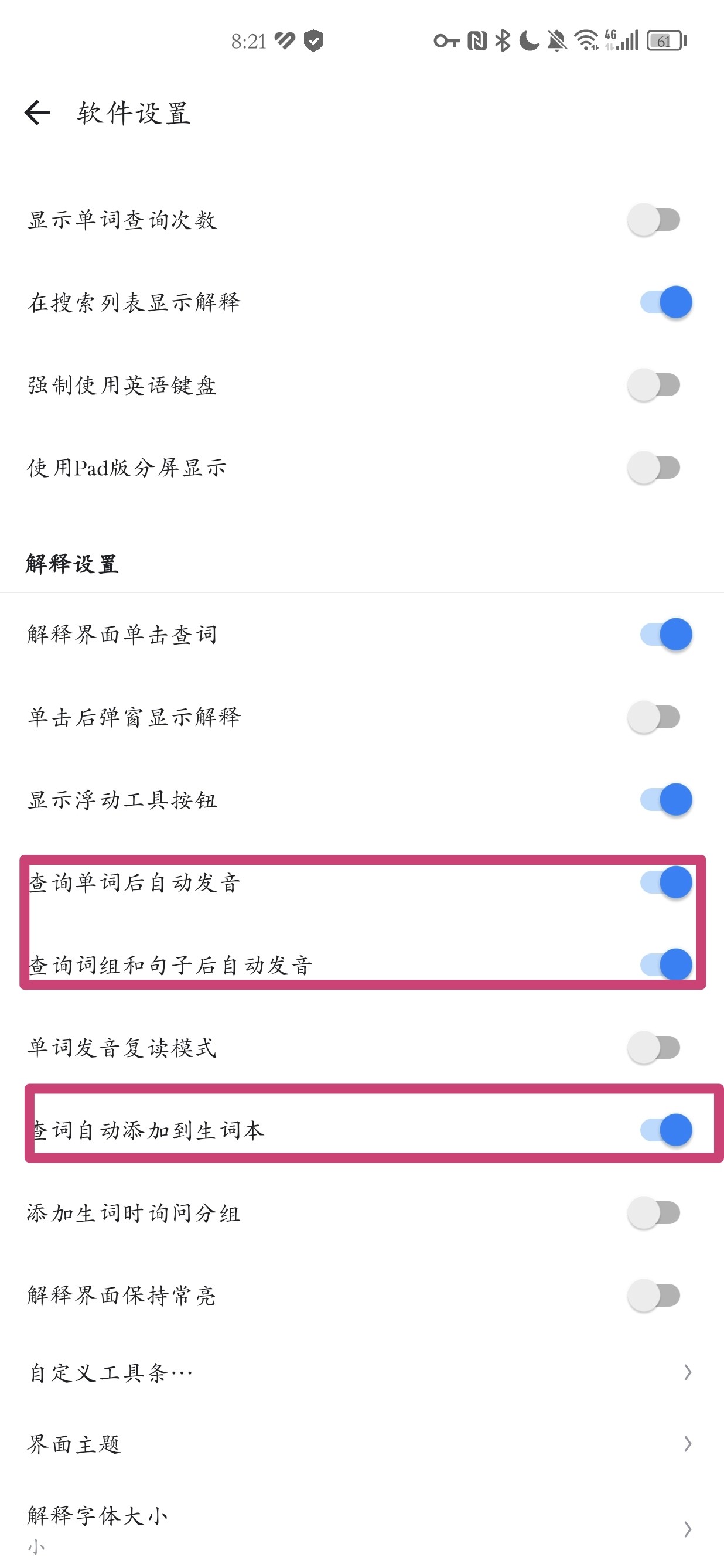Open 自定义工具条 settings
Screen dimensions: 724x1568
point(362,1373)
